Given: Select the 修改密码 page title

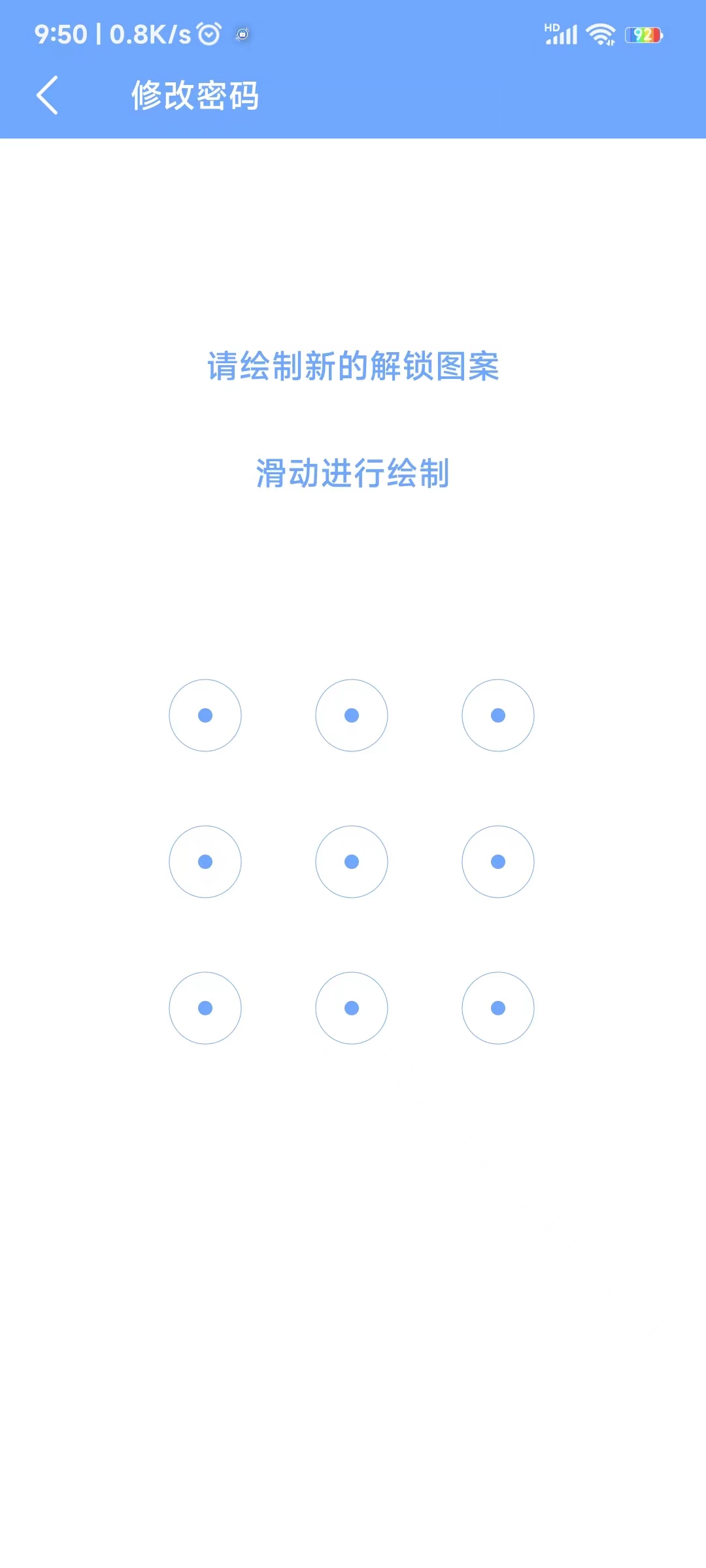Looking at the screenshot, I should (x=194, y=95).
